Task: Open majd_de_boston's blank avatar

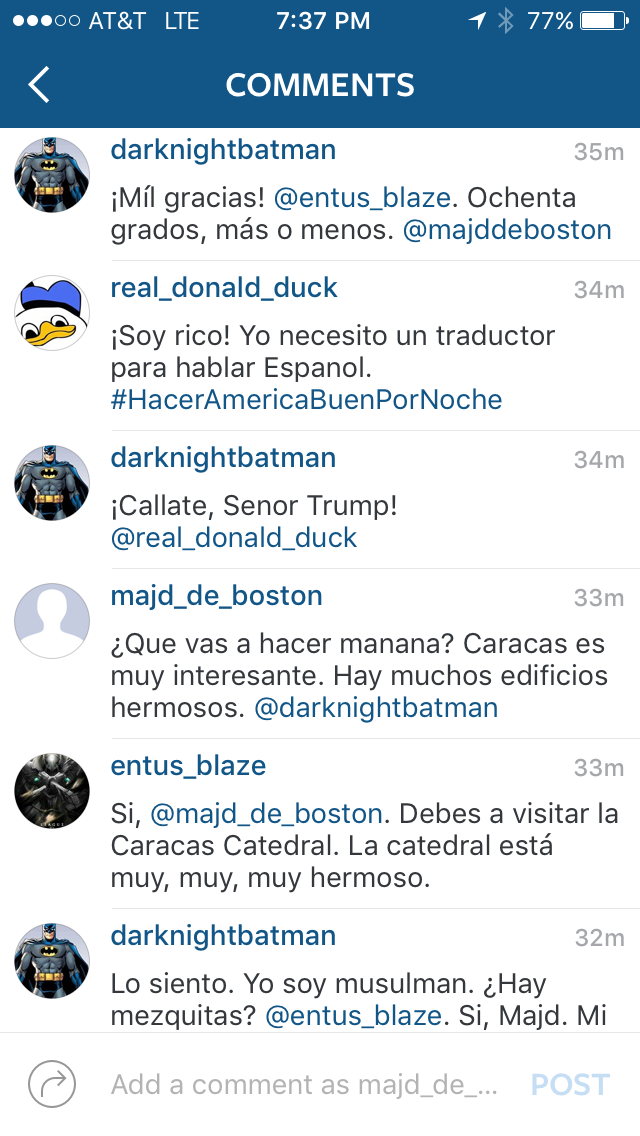Action: (x=52, y=622)
